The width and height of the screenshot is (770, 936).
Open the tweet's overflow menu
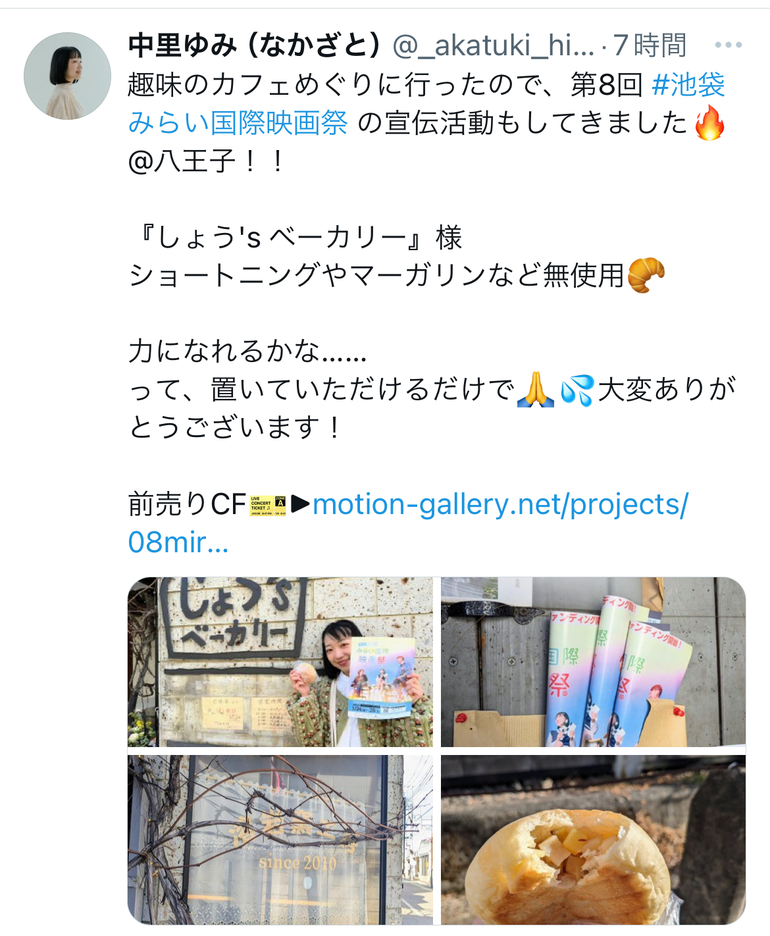pos(729,45)
